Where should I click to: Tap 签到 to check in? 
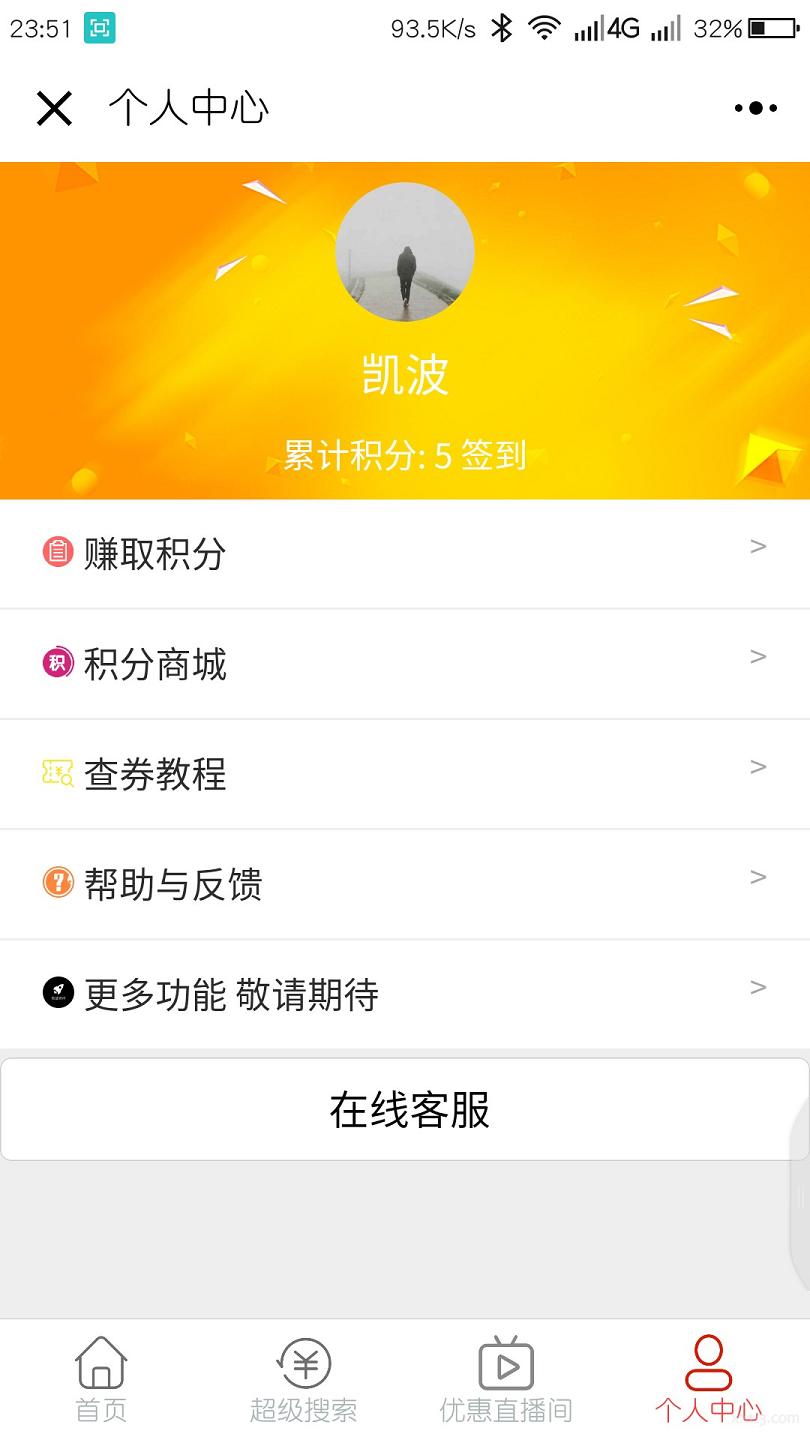[494, 455]
